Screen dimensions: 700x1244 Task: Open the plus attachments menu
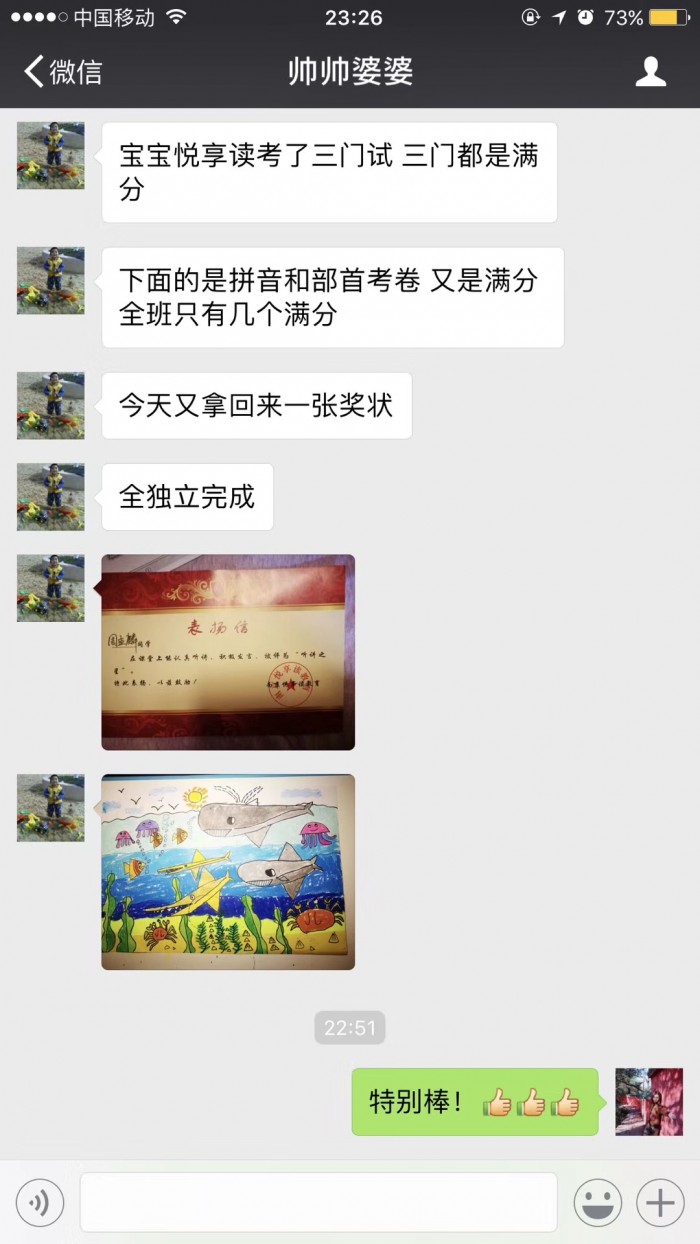pyautogui.click(x=660, y=1202)
